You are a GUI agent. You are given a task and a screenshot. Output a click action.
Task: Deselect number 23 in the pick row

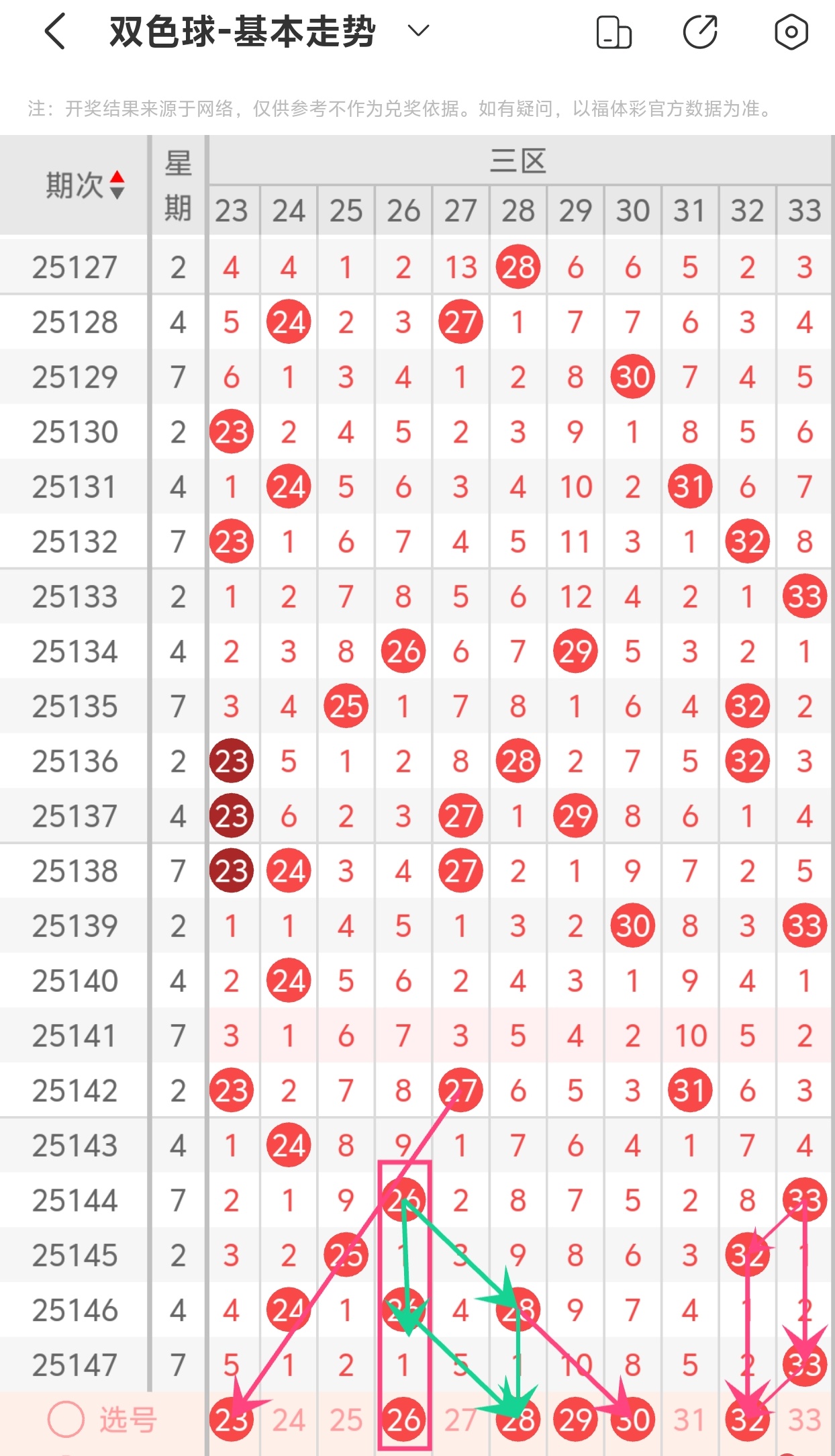pyautogui.click(x=231, y=1420)
